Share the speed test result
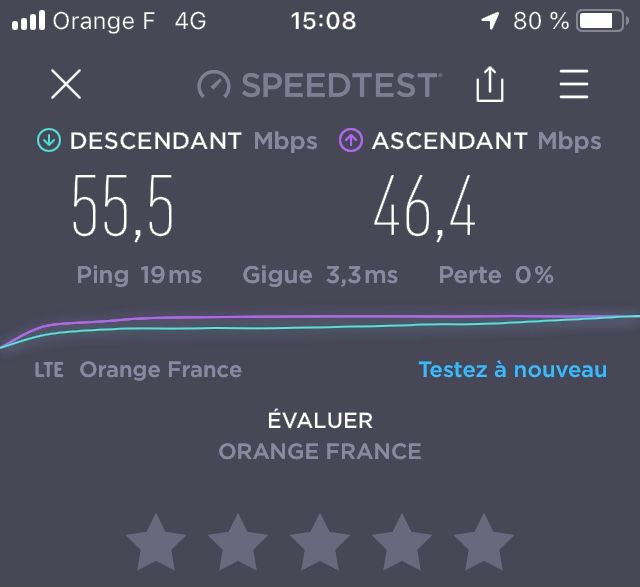The width and height of the screenshot is (640, 587). [489, 85]
